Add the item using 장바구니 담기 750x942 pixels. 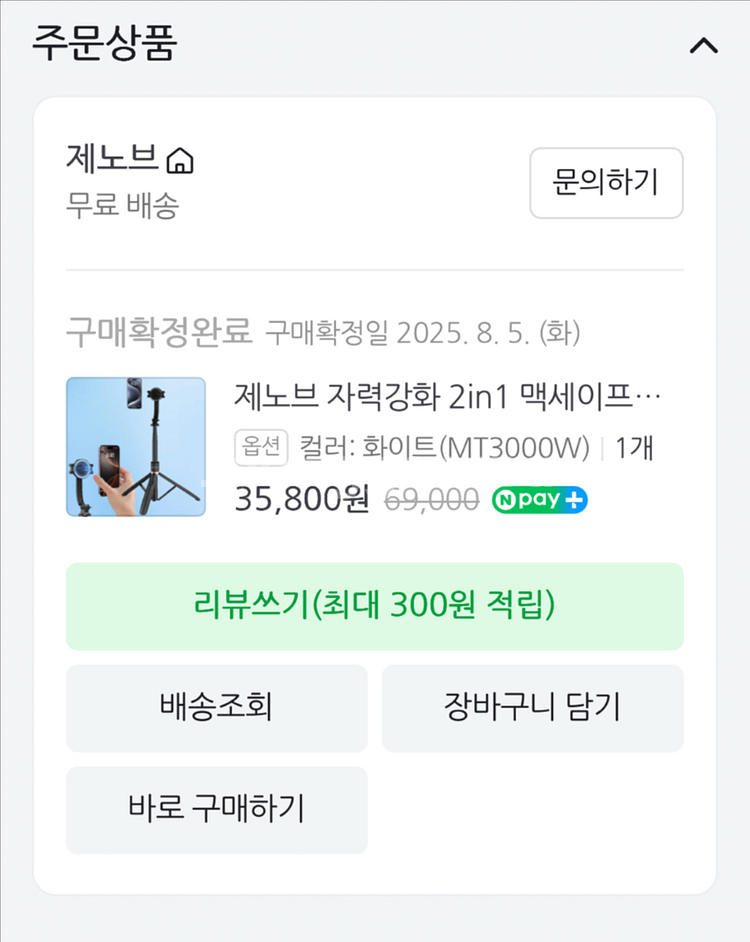531,707
